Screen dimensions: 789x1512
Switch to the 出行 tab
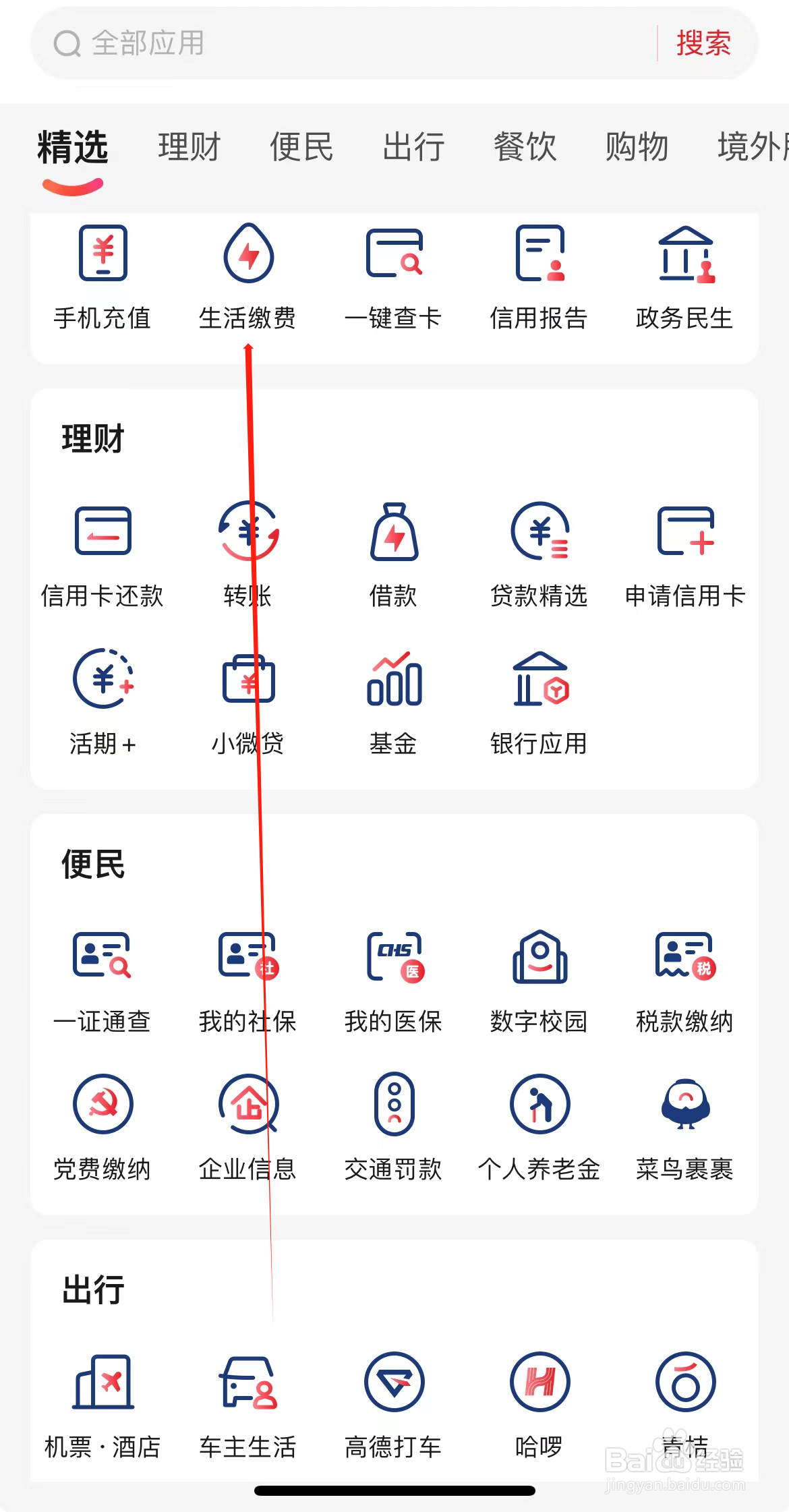(x=413, y=147)
